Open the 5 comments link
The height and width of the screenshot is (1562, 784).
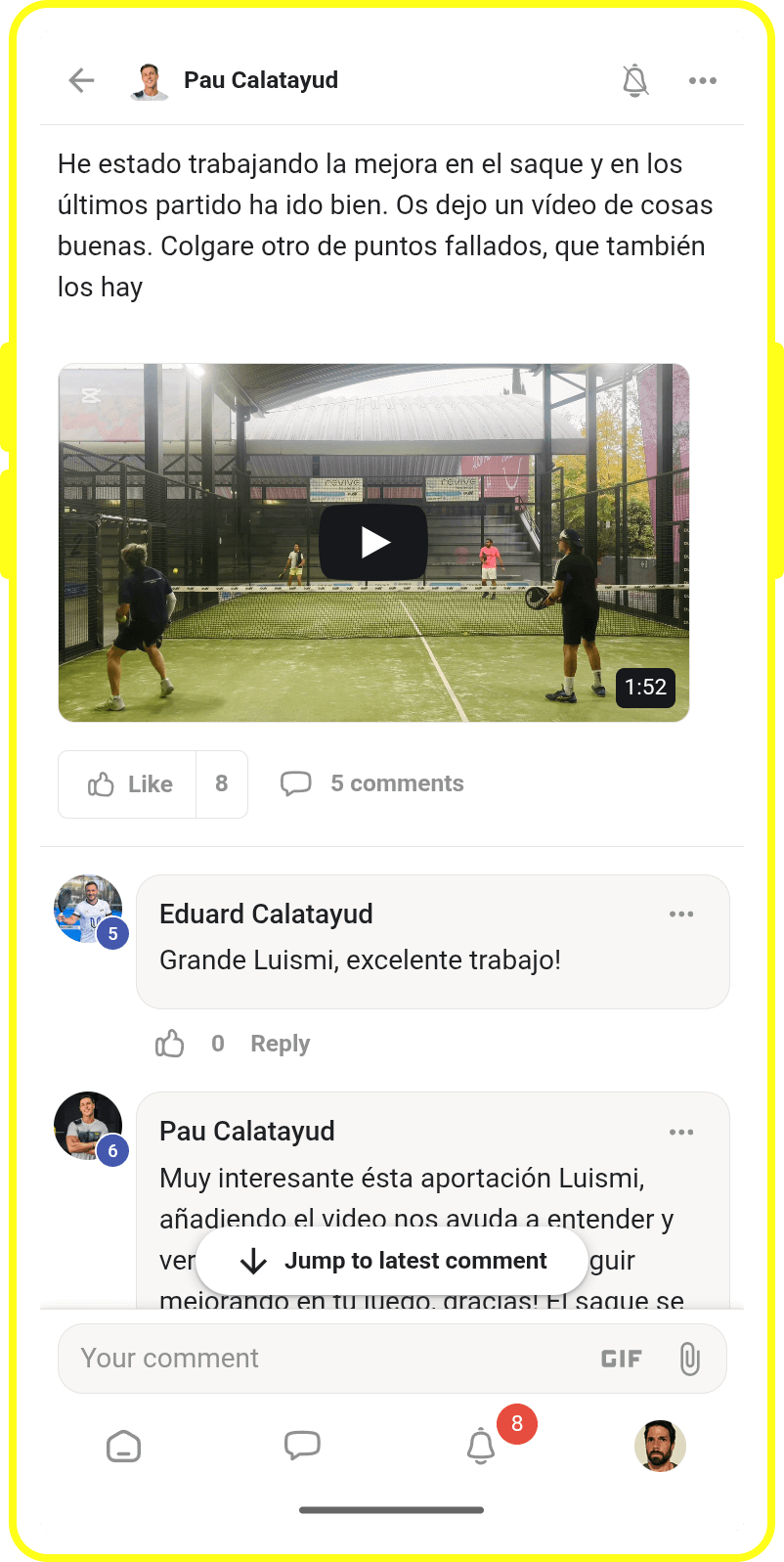coord(373,783)
